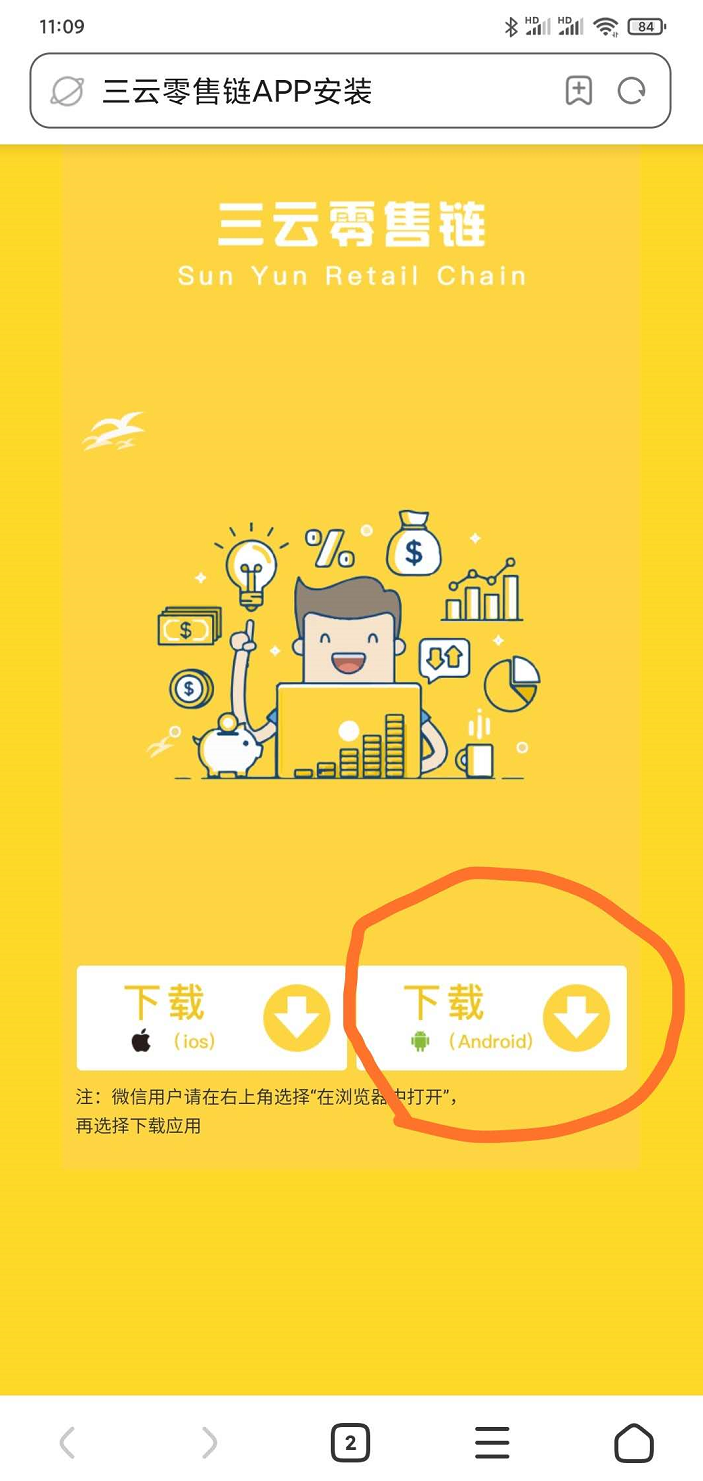Tap the address bar showing 三云零售链APP安装
This screenshot has height=1481, width=703.
click(x=300, y=92)
